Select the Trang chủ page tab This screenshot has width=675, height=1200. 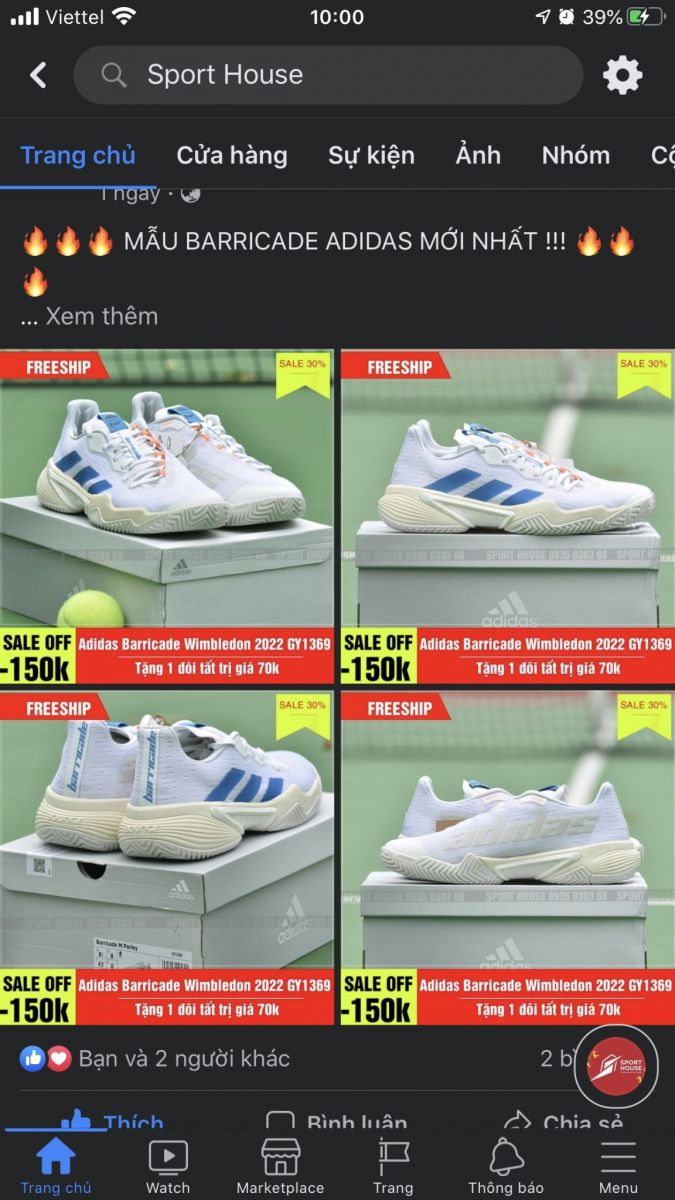[x=78, y=155]
